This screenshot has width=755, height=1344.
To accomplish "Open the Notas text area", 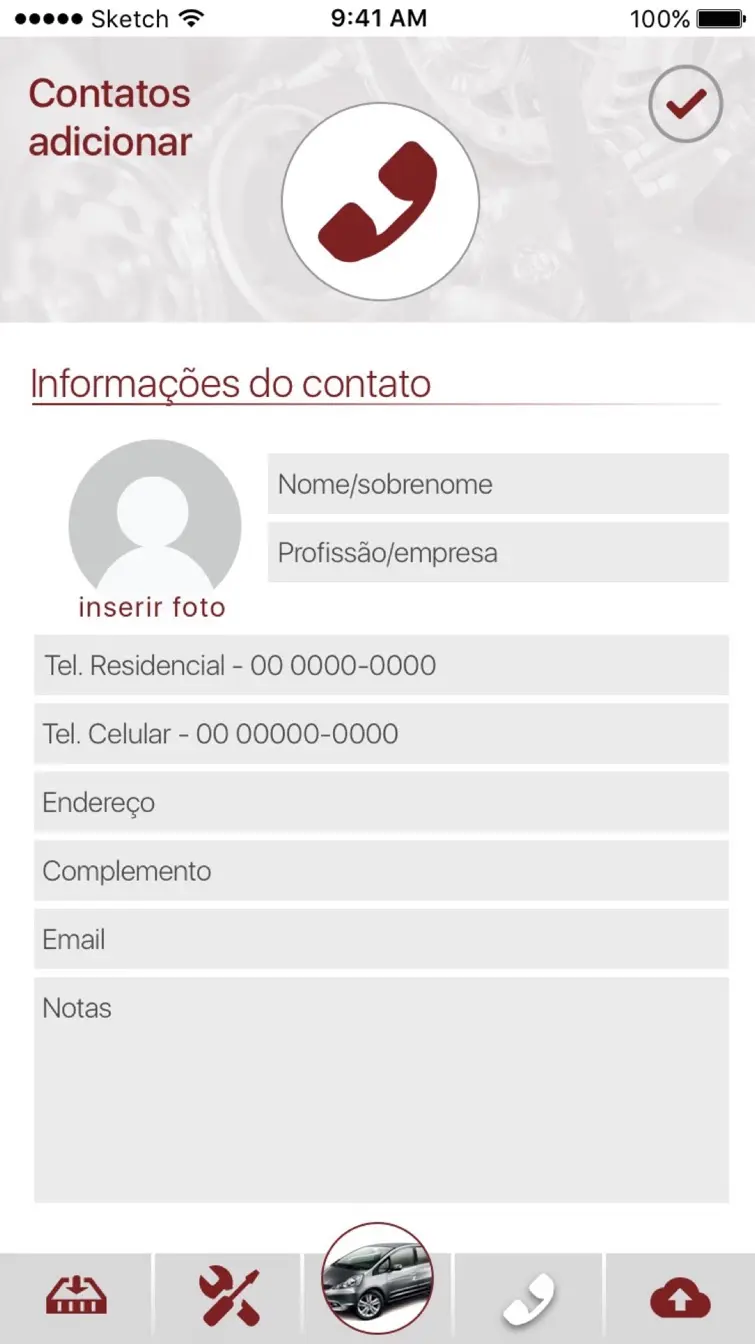I will 381,1090.
